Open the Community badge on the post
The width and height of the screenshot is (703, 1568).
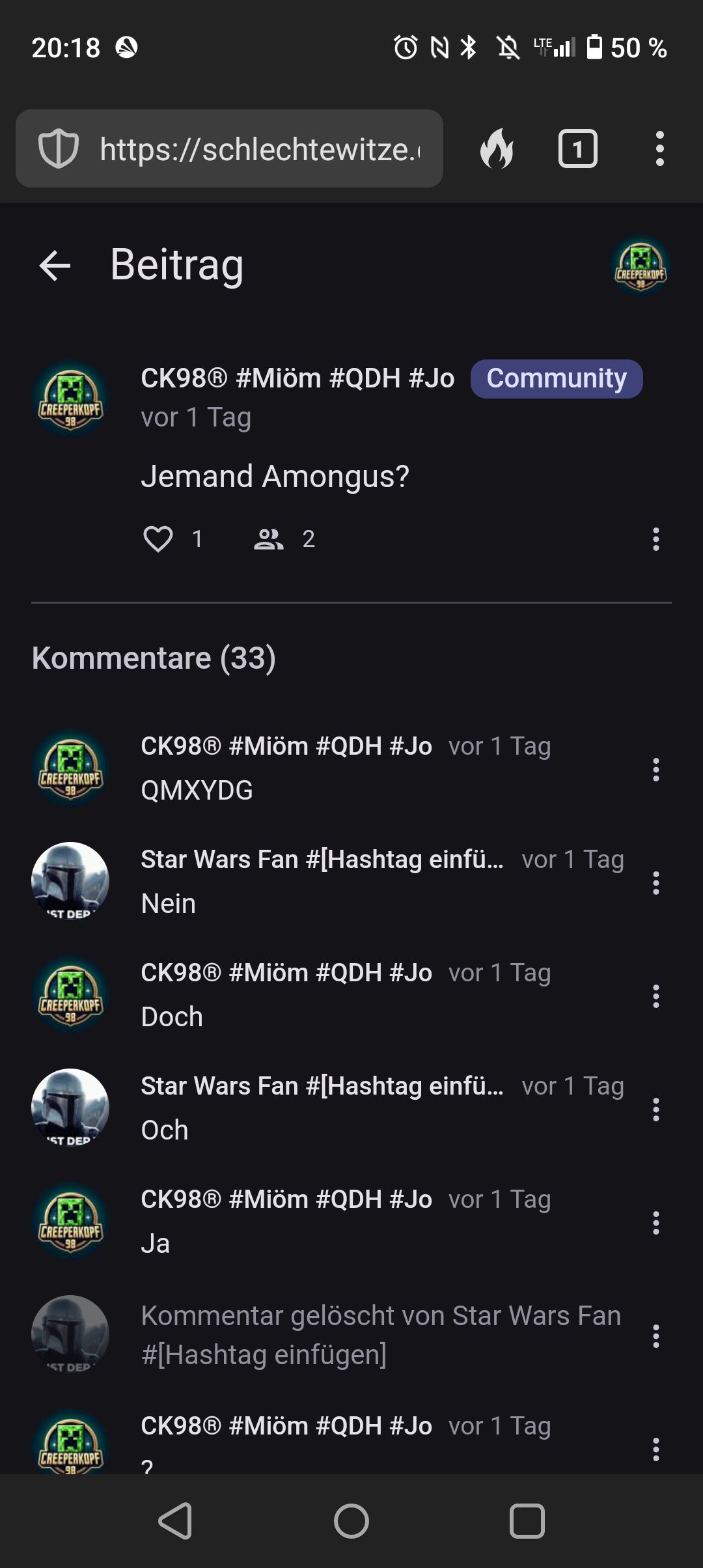(x=557, y=378)
